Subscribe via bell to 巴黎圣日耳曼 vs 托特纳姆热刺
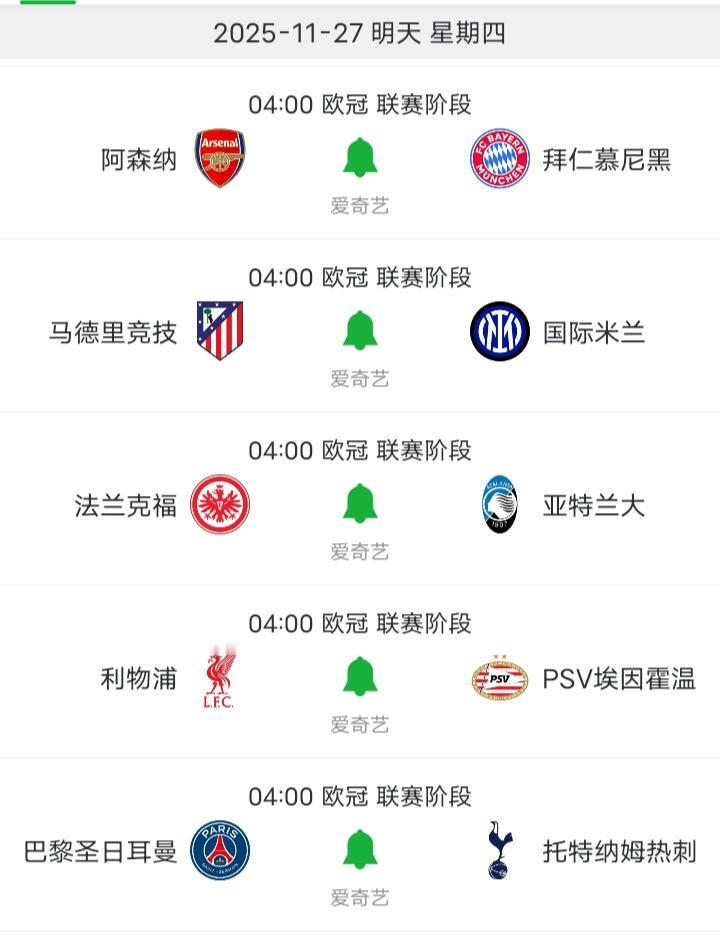The width and height of the screenshot is (720, 948). tap(360, 850)
